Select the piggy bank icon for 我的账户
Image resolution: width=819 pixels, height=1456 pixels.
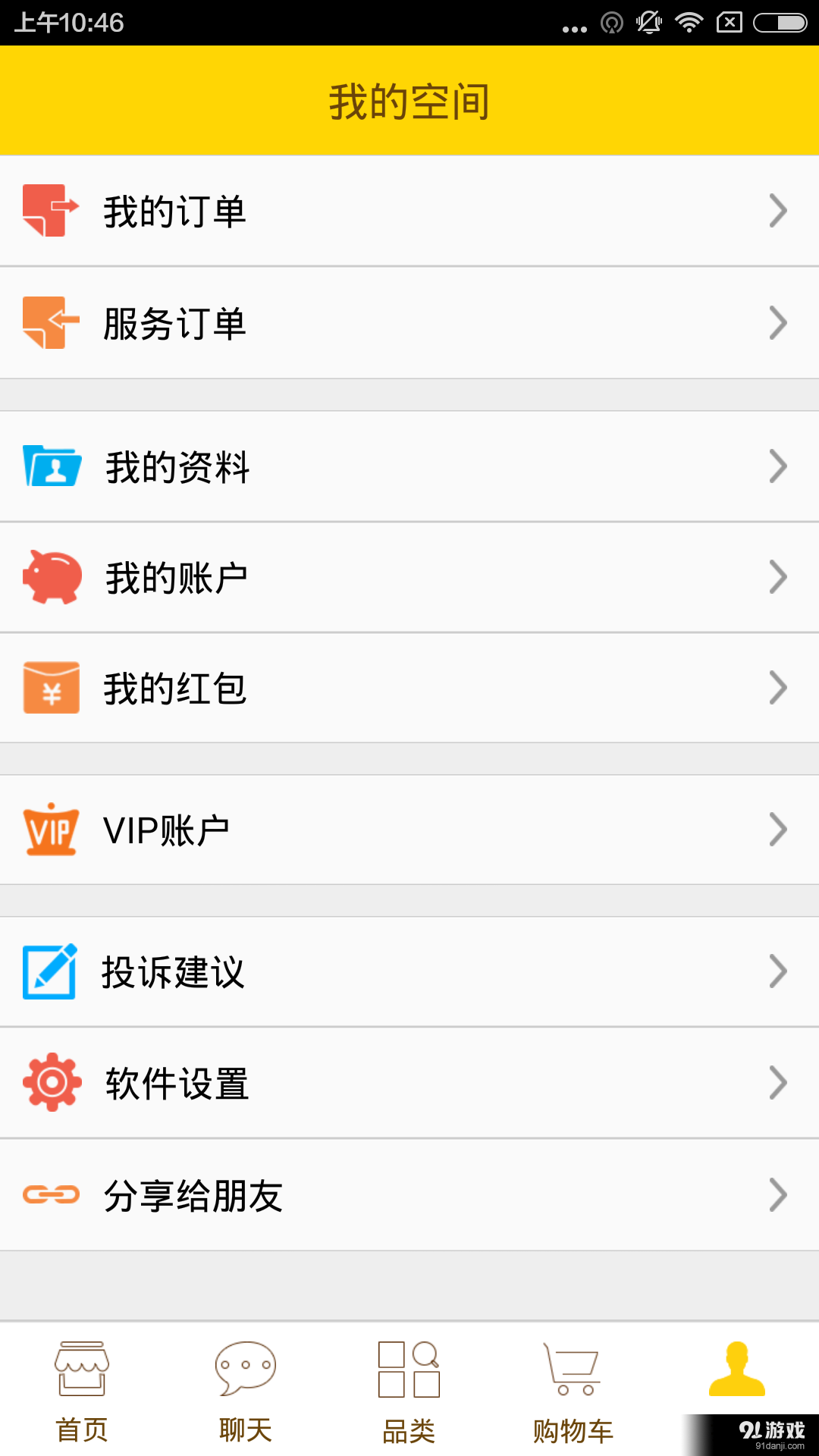50,577
